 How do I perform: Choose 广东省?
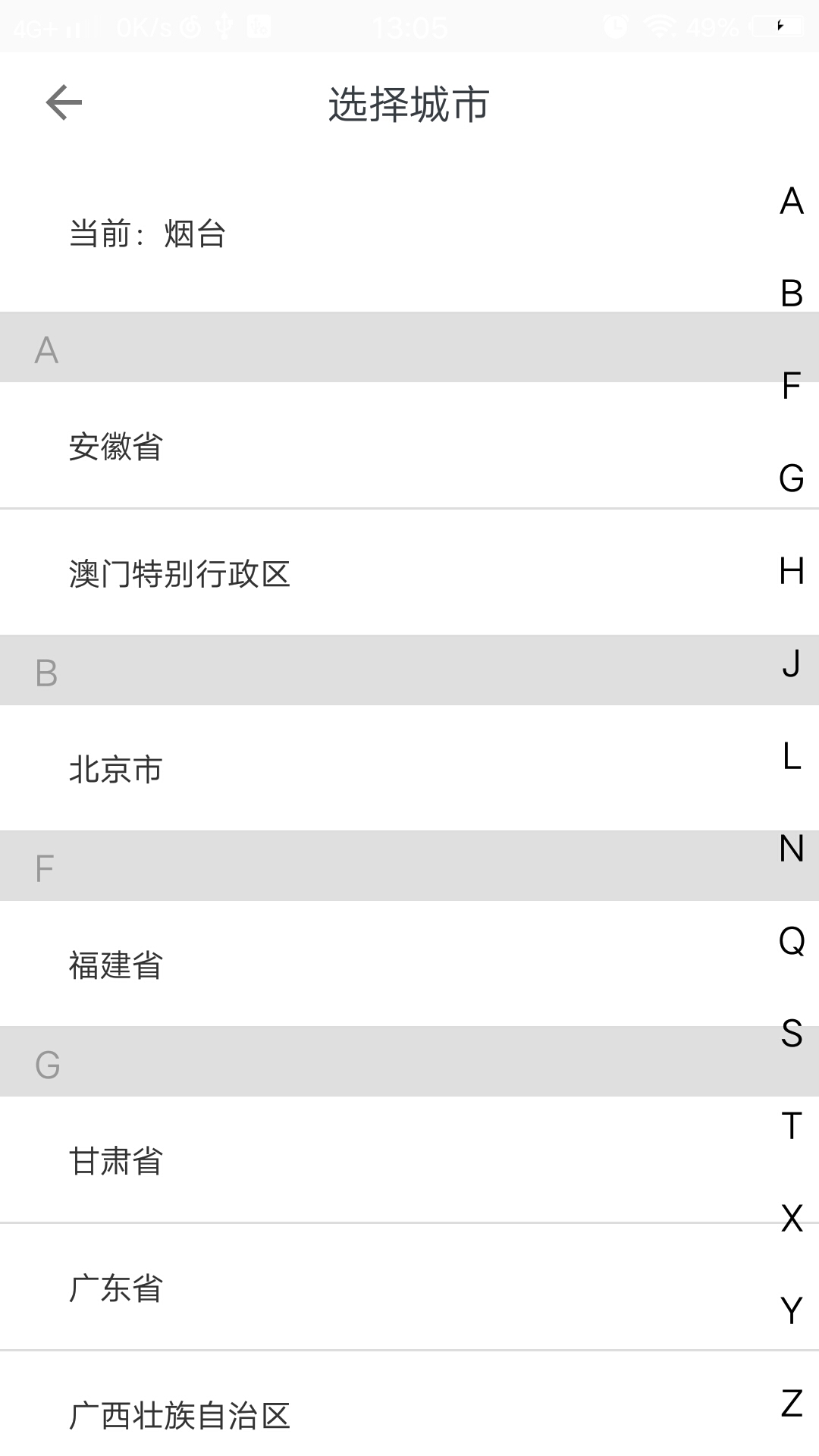[409, 1287]
